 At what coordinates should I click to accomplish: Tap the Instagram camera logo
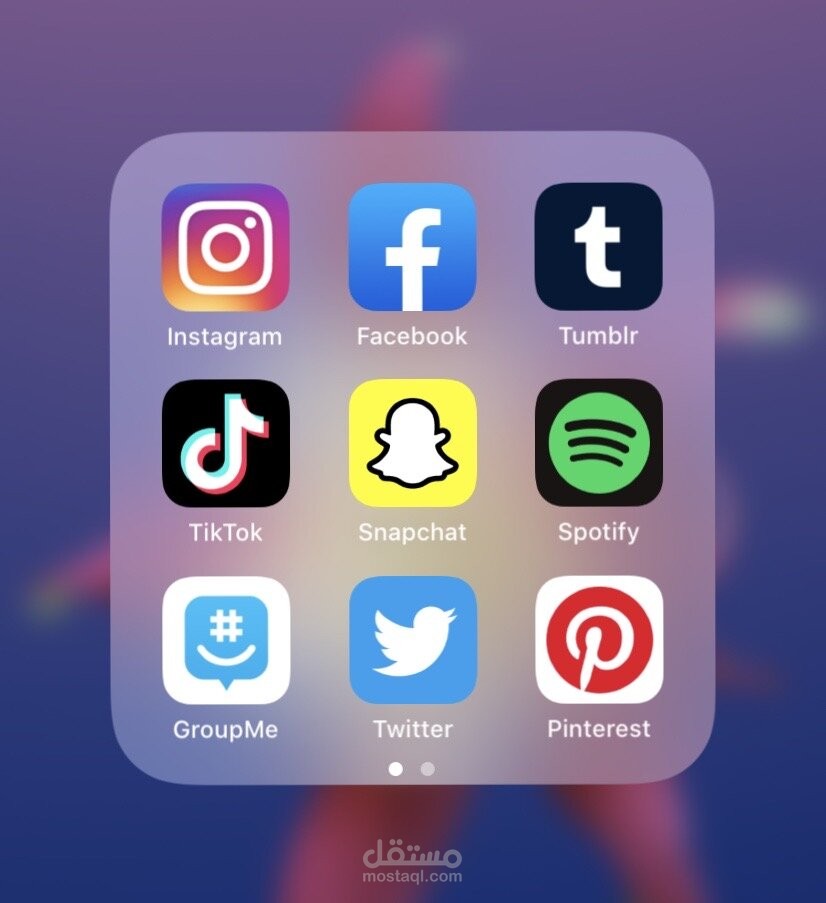(224, 246)
